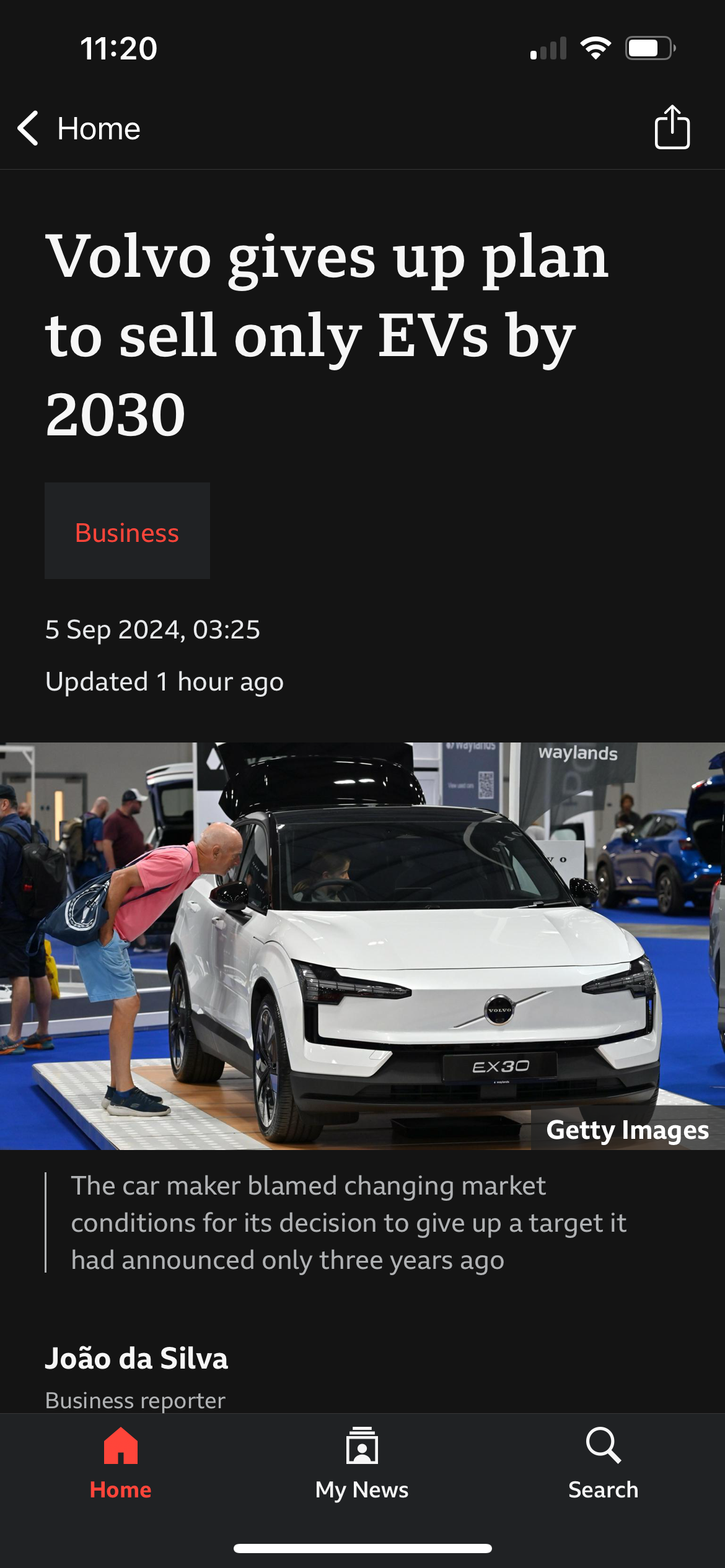725x1568 pixels.
Task: Open the Business topic tag
Action: [x=127, y=532]
